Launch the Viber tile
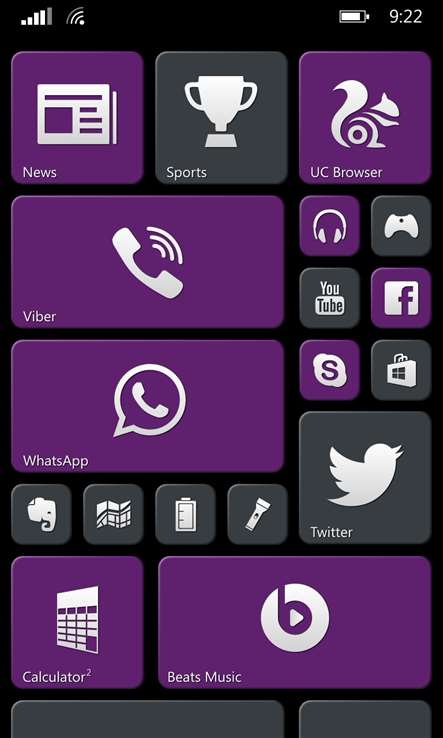 coord(147,262)
